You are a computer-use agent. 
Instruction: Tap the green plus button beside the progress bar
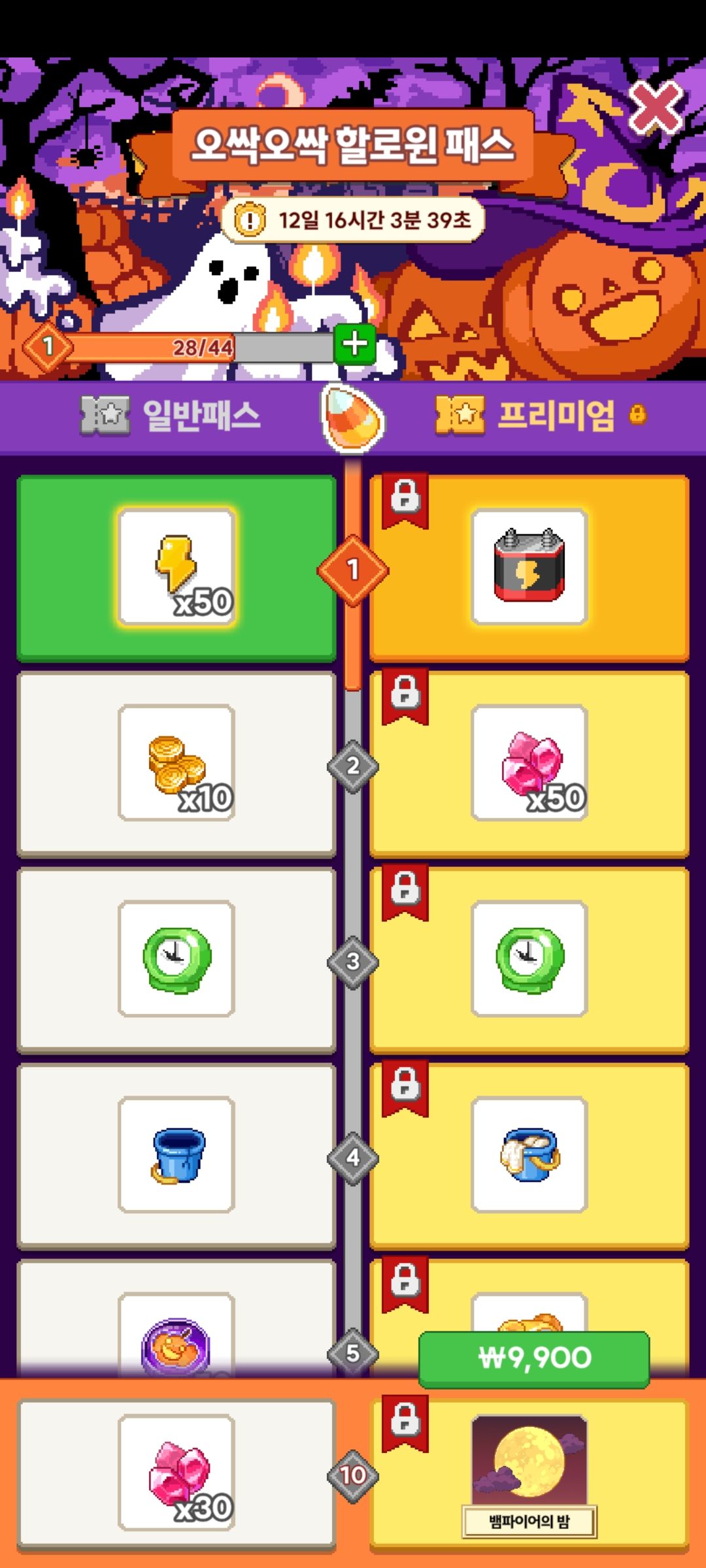tap(354, 344)
